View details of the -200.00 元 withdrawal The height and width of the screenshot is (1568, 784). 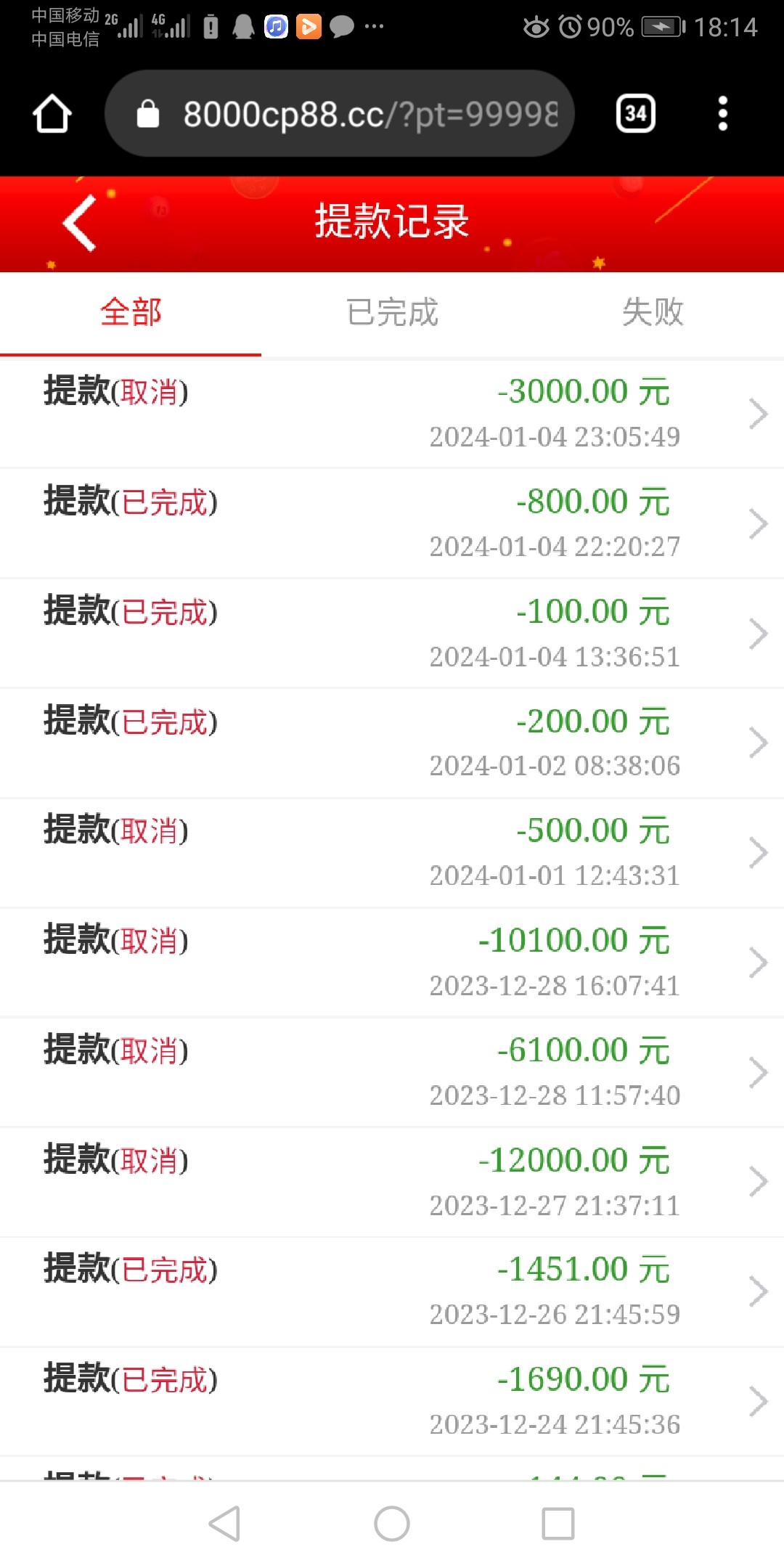(x=392, y=743)
